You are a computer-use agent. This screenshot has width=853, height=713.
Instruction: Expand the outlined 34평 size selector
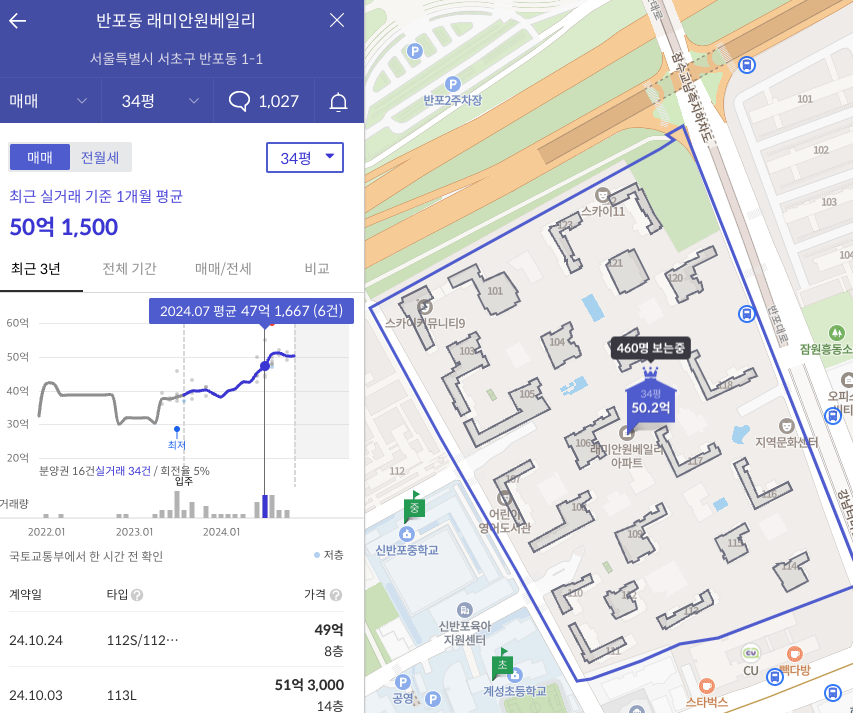coord(305,158)
